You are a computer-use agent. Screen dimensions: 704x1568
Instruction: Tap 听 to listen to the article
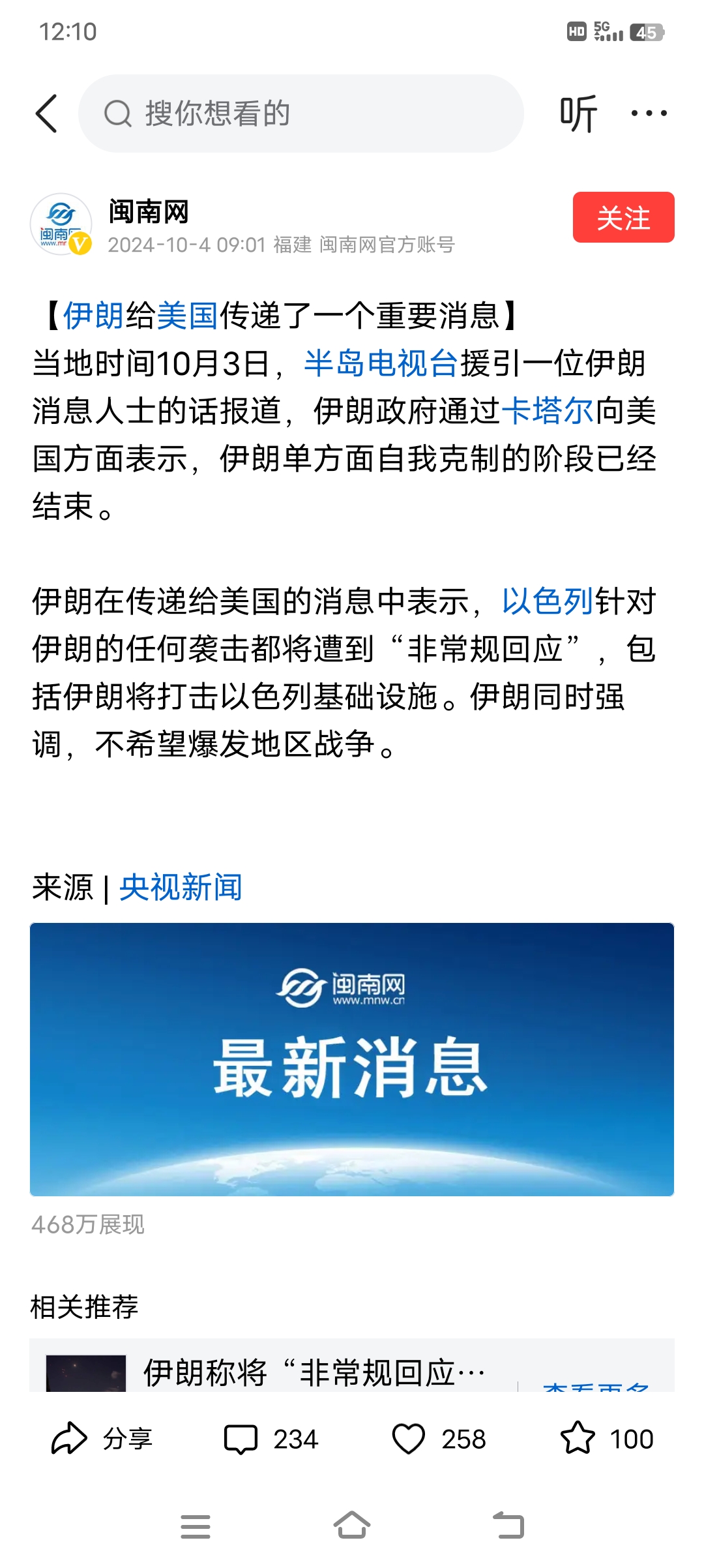point(578,113)
